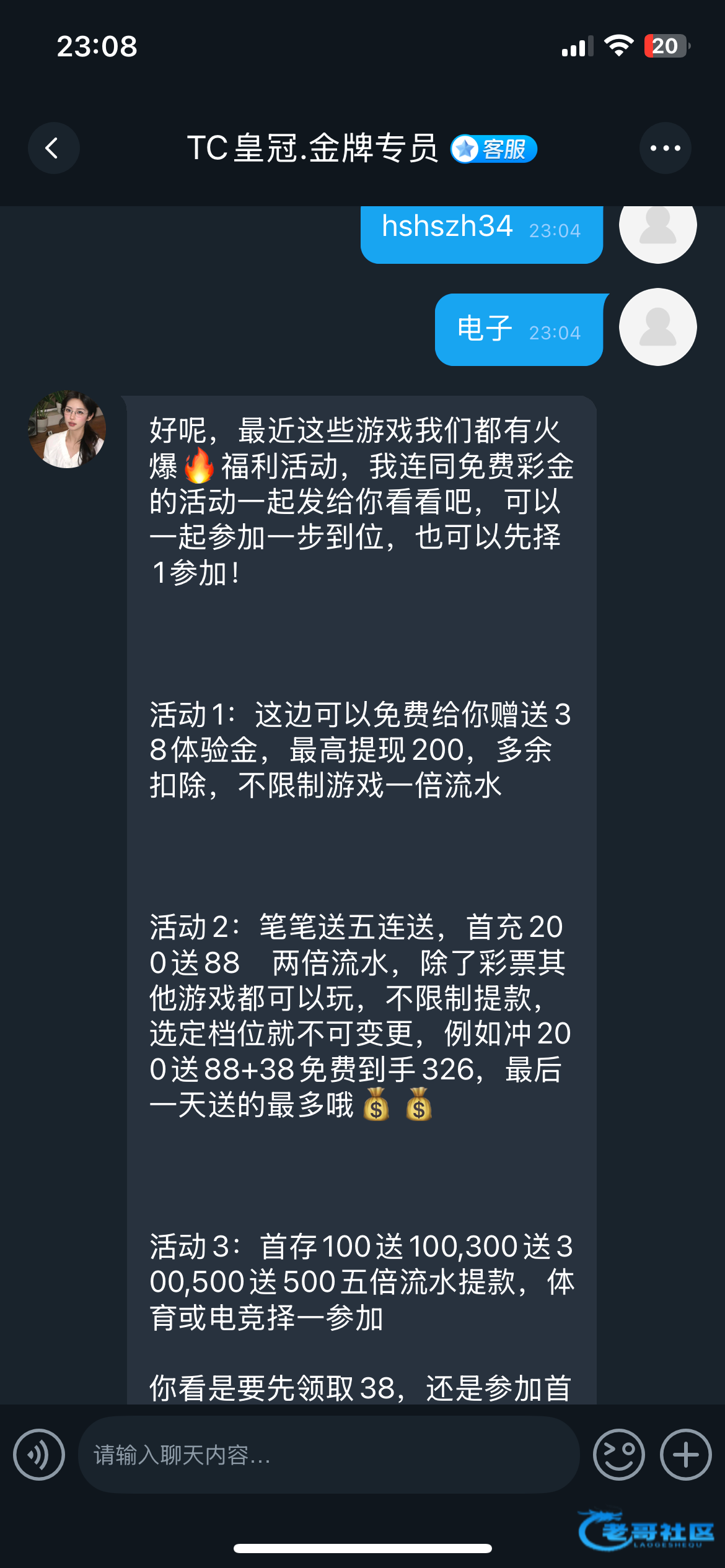Open the three-dot overflow menu
The width and height of the screenshot is (725, 1568).
coord(665,148)
